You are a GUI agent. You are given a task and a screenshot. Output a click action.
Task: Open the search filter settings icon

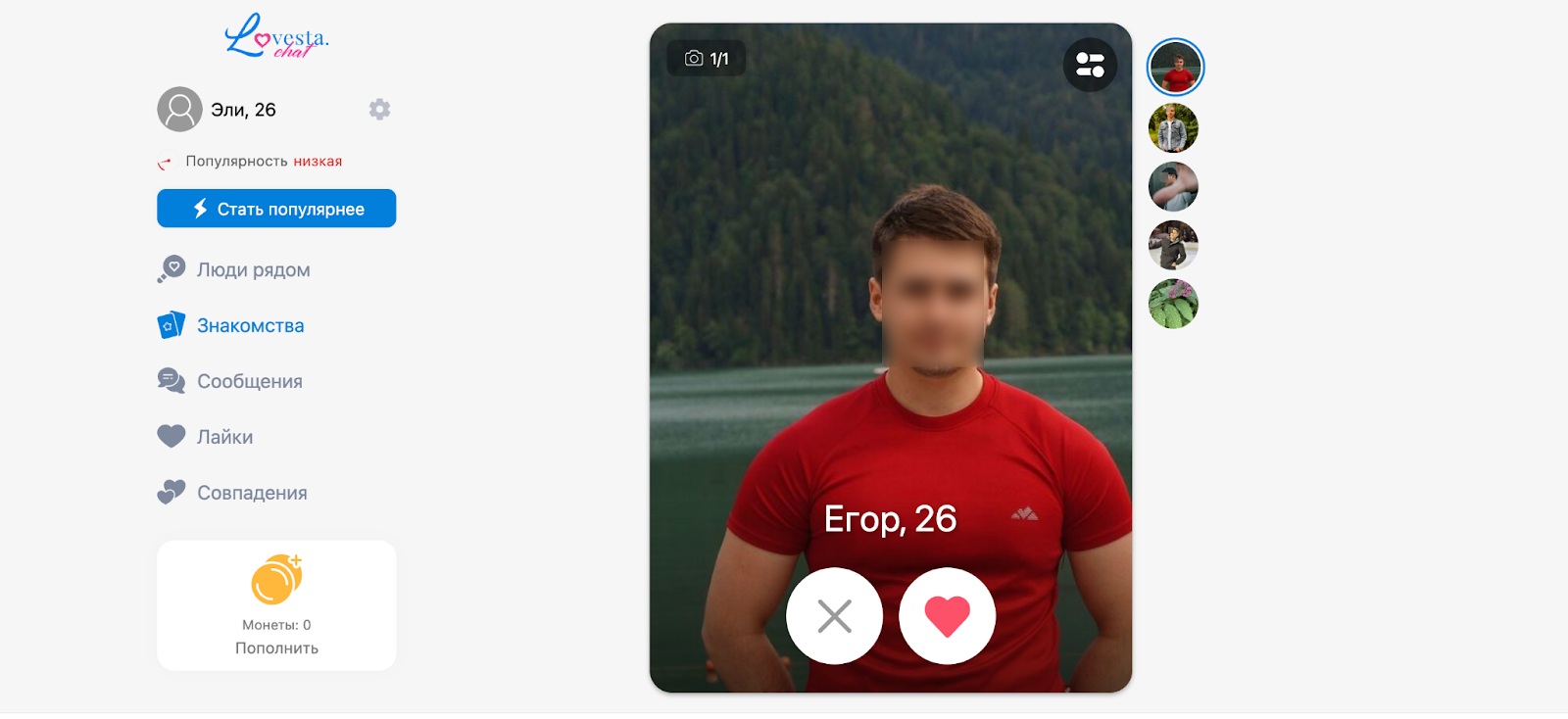1090,65
